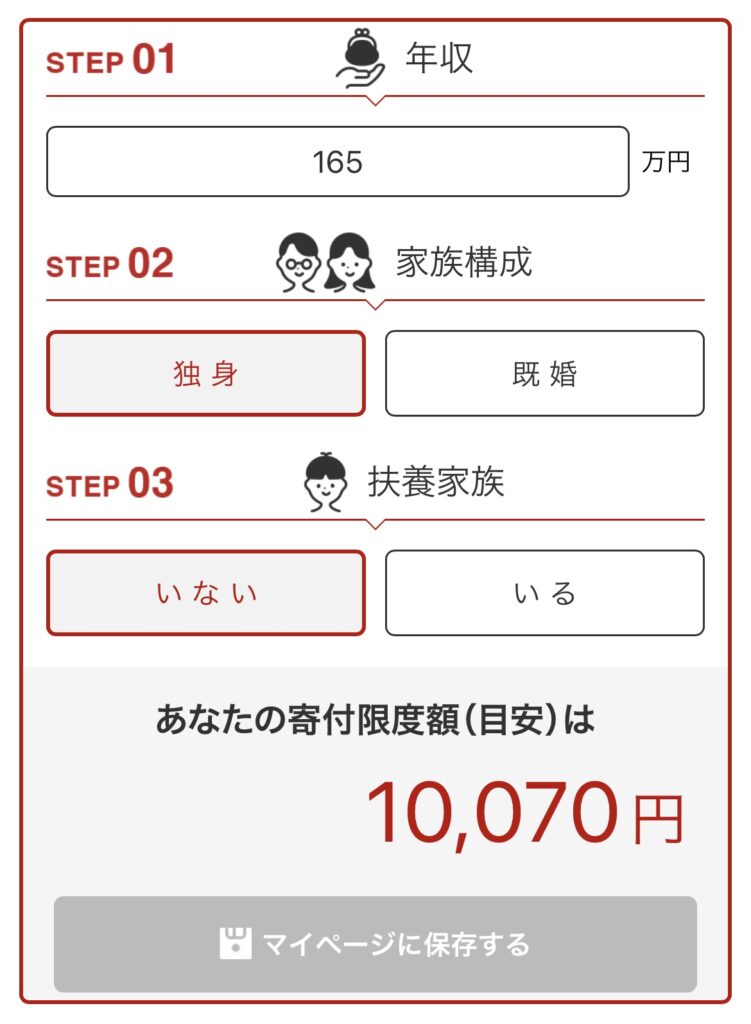Choose いる for dependents
Screen dimensions: 751x1024
point(544,593)
